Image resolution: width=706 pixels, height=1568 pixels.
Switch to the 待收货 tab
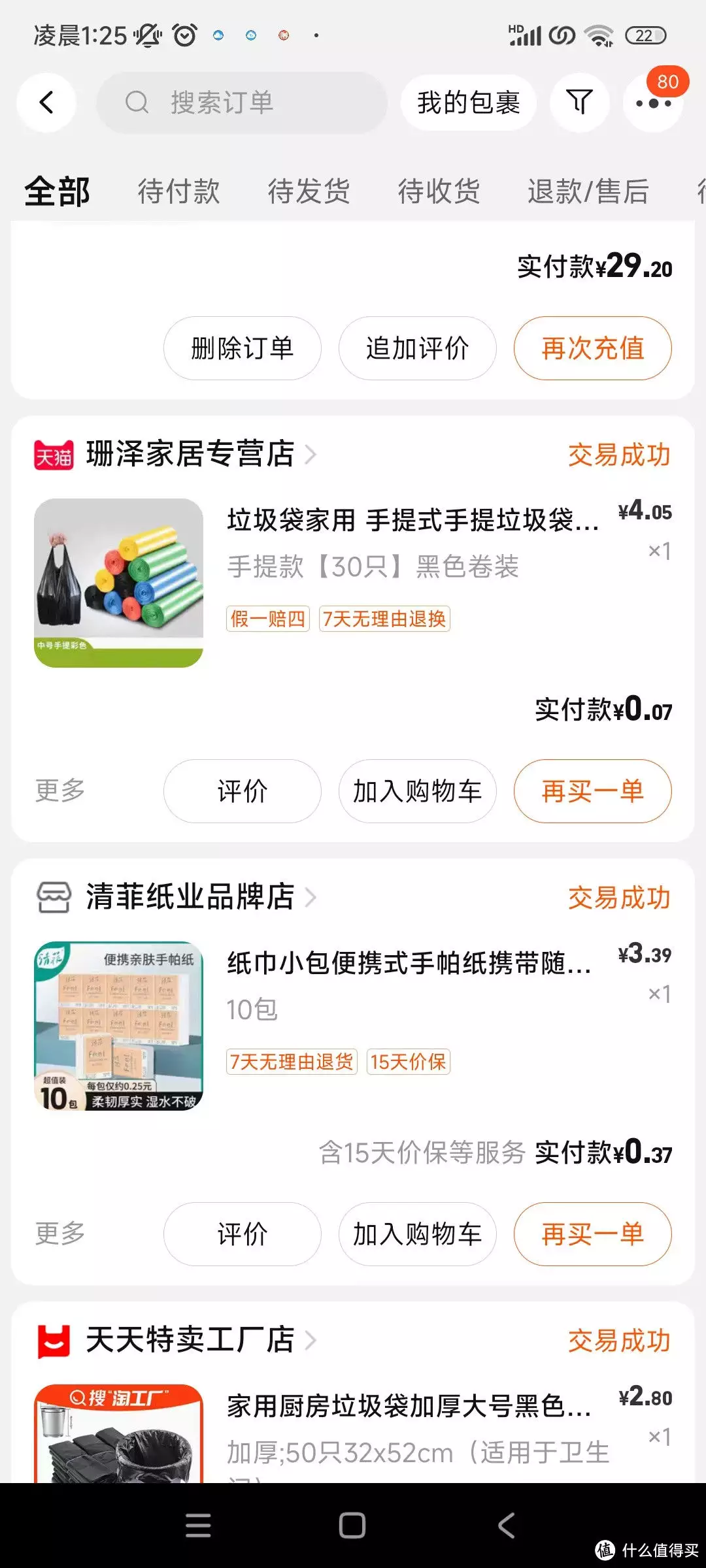pos(439,191)
